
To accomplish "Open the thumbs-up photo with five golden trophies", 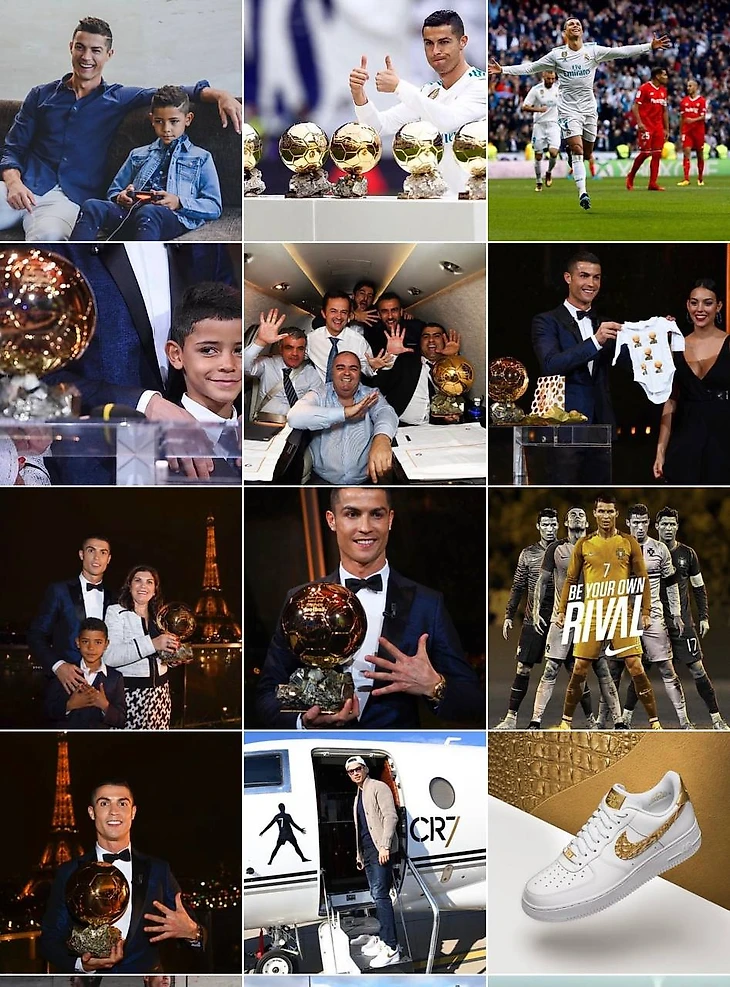I will pos(365,120).
